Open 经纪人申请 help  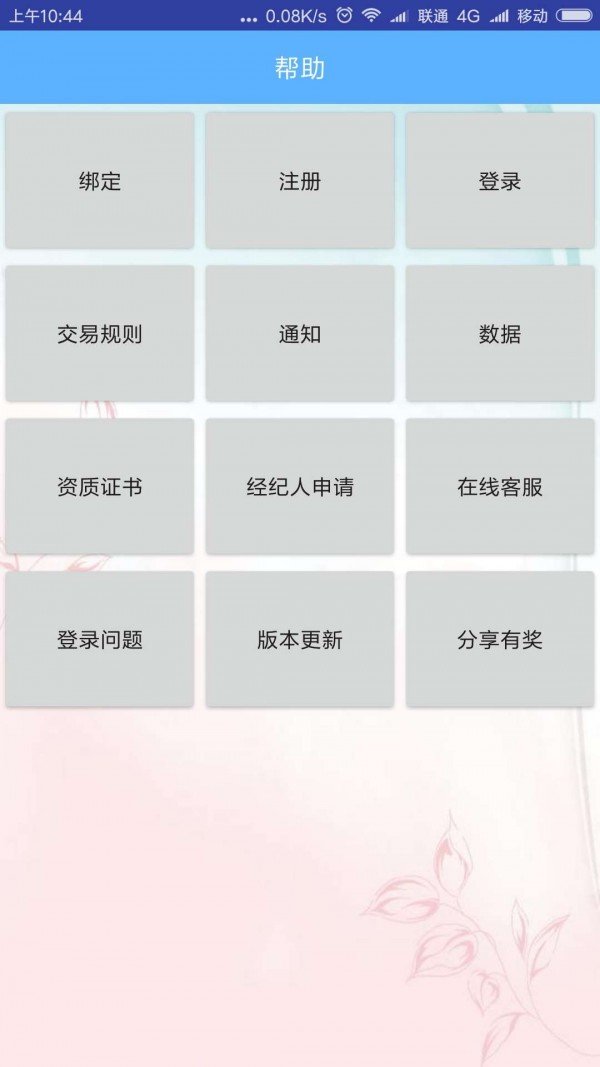(300, 487)
